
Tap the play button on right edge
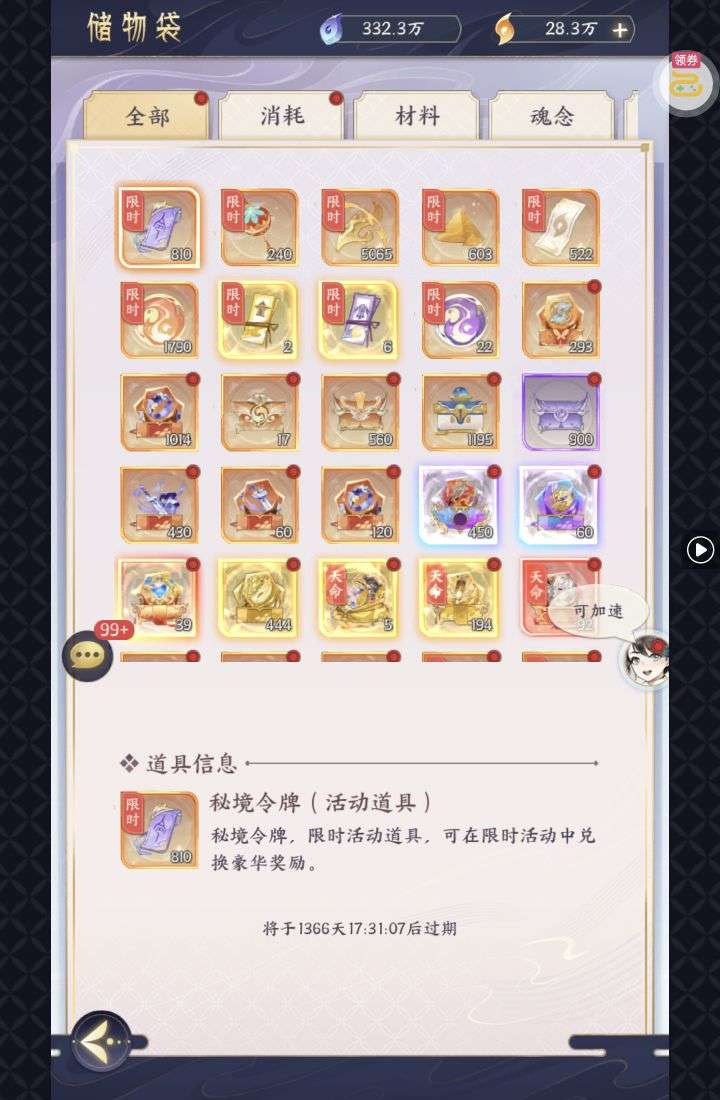(x=700, y=549)
